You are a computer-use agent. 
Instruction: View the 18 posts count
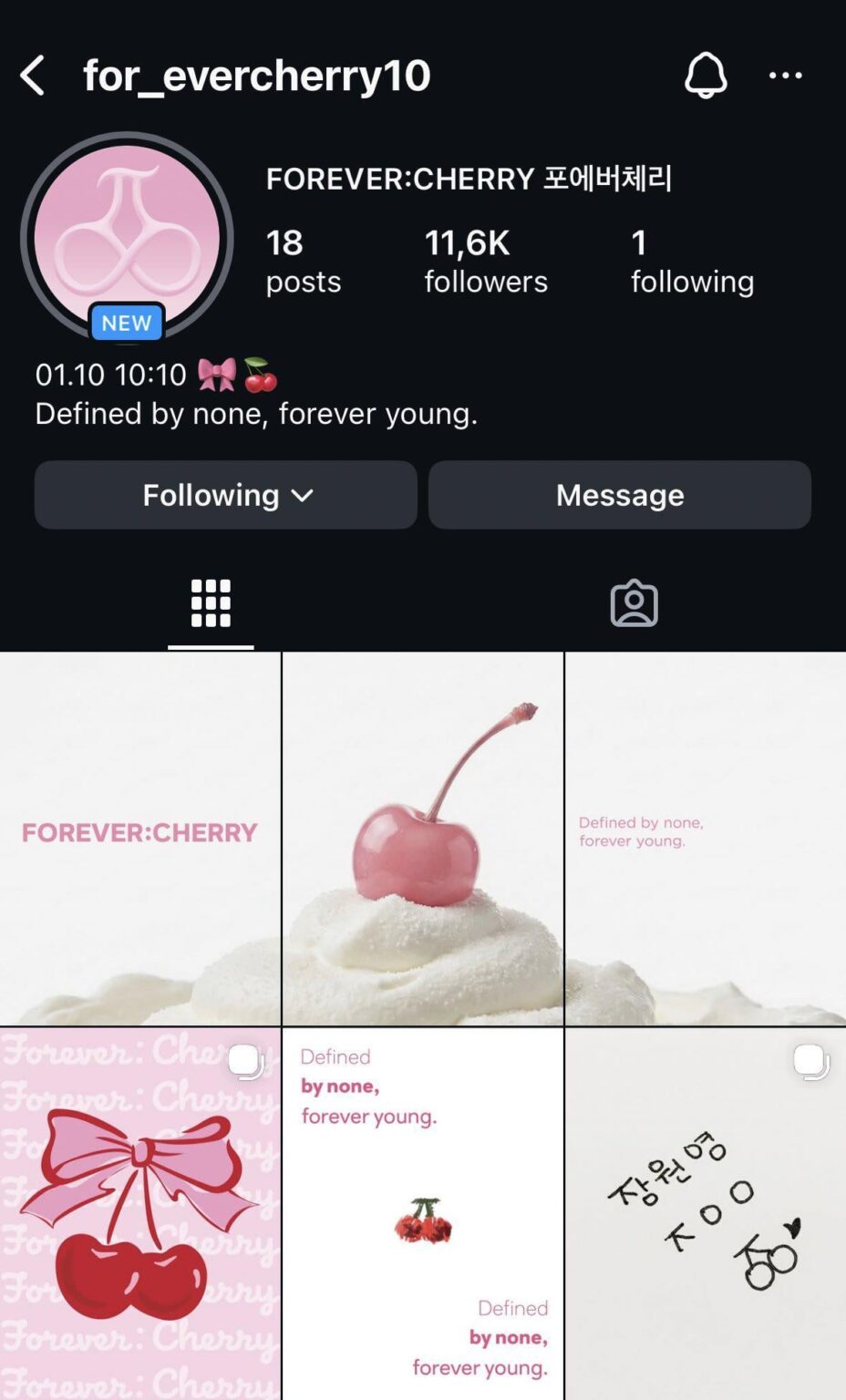pyautogui.click(x=303, y=260)
